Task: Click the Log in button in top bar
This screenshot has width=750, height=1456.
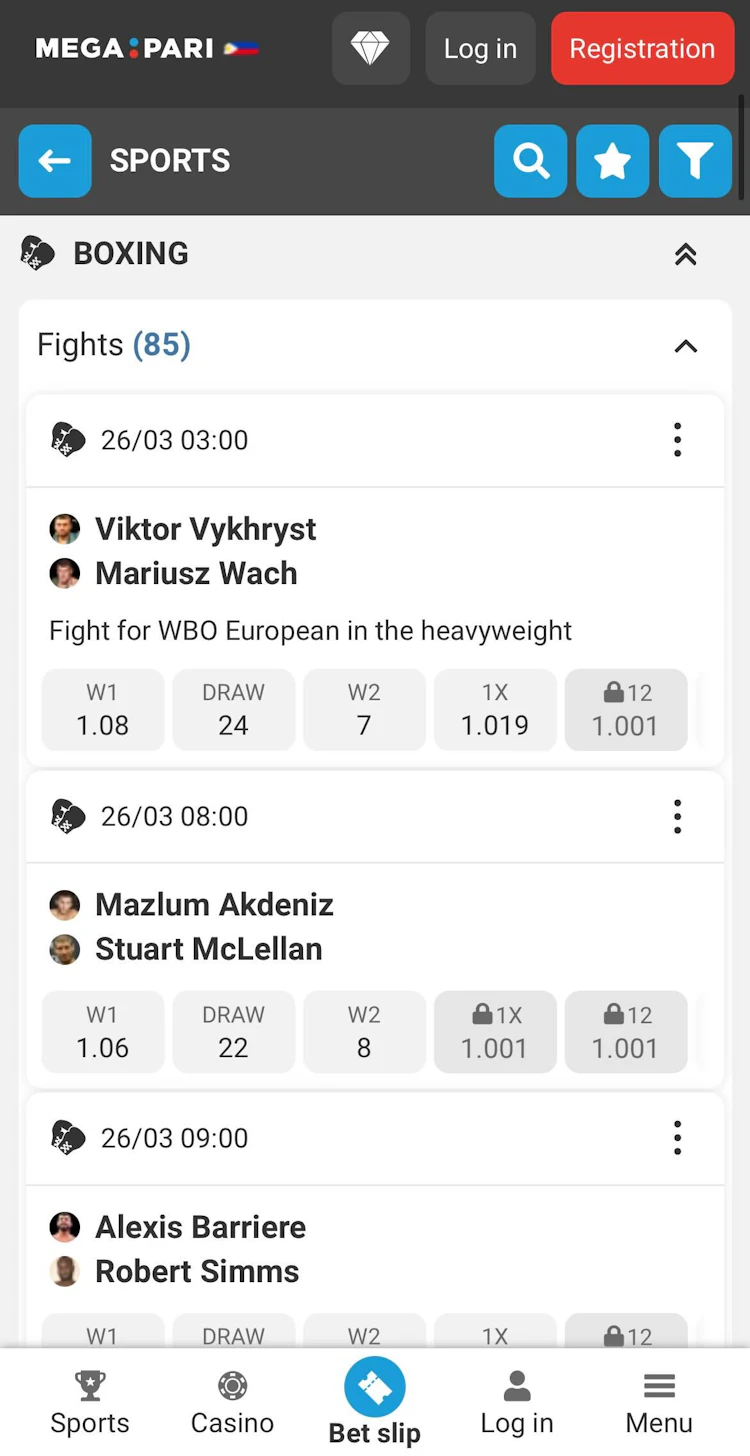Action: point(480,48)
